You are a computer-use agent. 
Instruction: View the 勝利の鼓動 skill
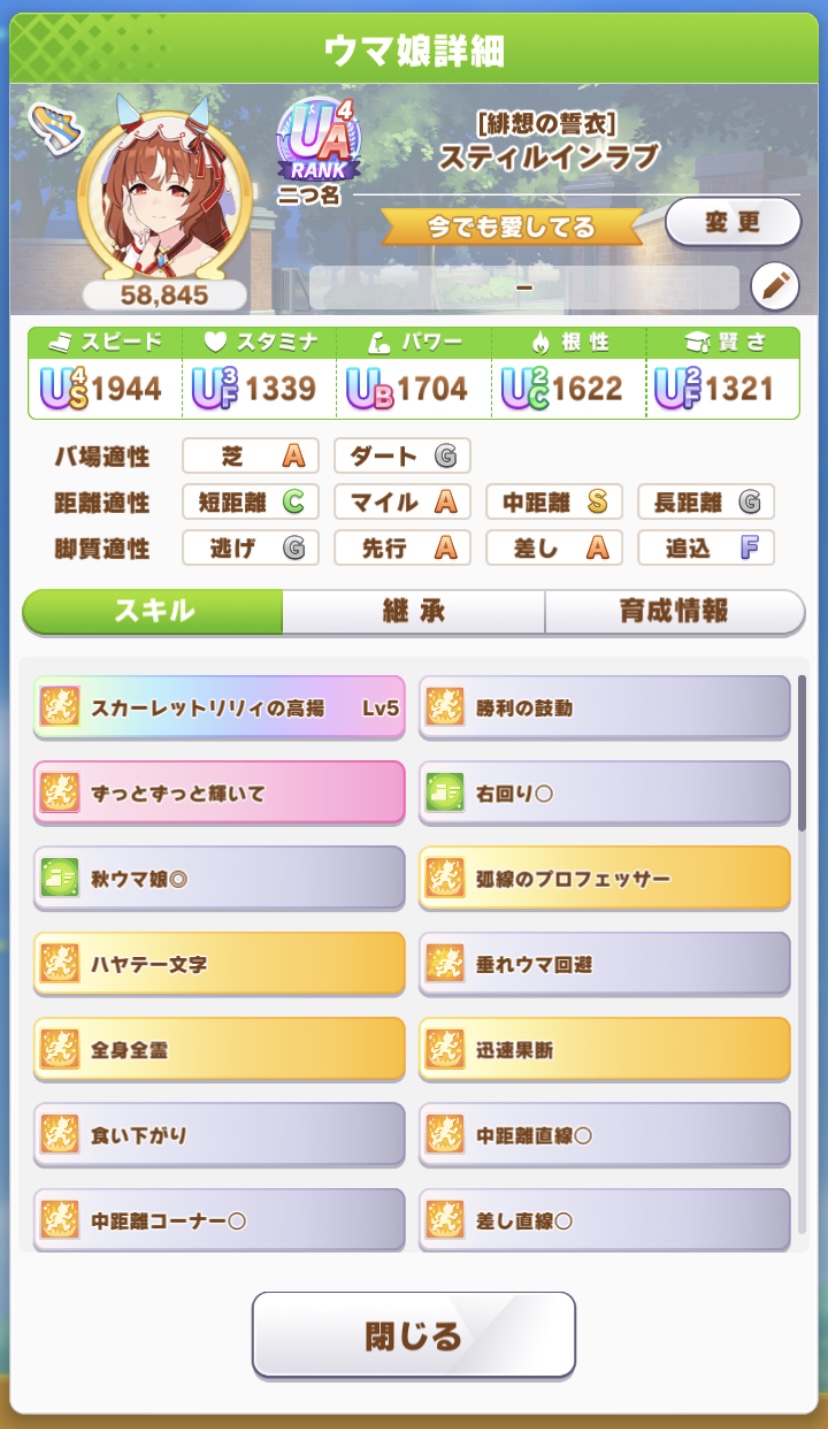604,708
